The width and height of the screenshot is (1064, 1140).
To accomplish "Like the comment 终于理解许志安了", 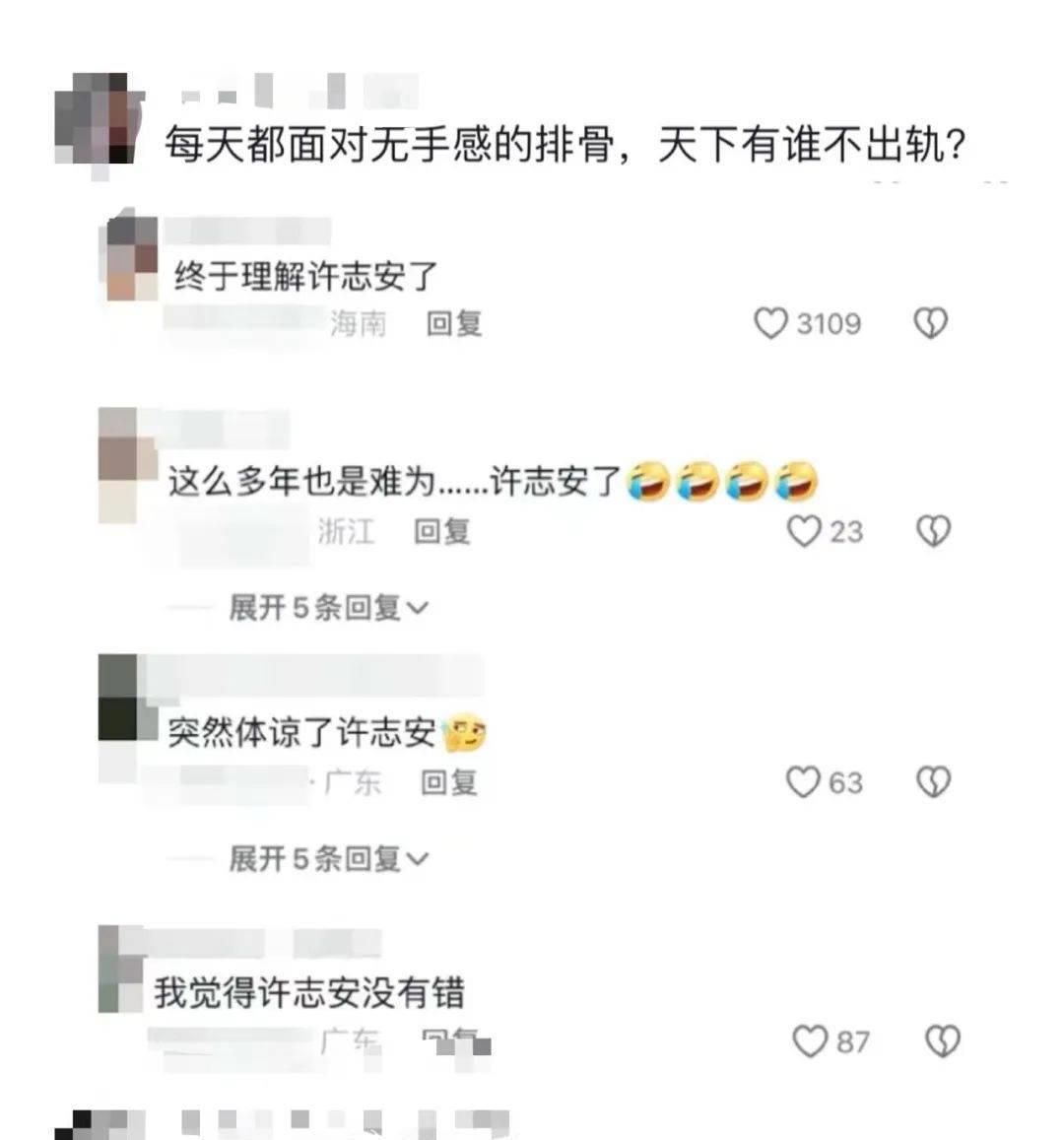I will [770, 323].
